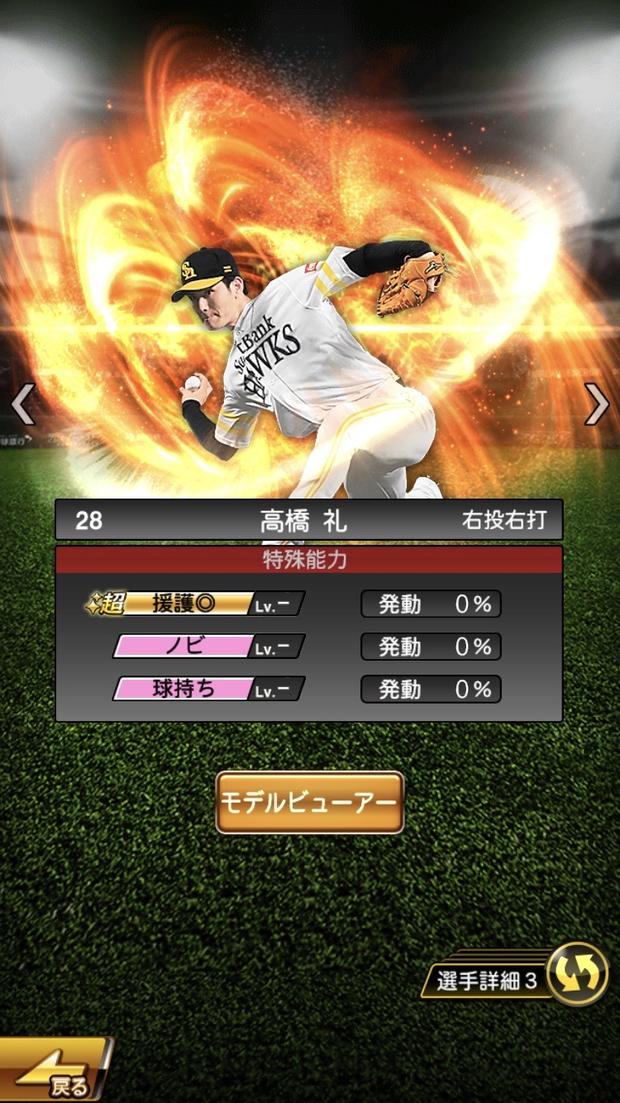
Task: Show the next player with right arrow
Action: (597, 405)
